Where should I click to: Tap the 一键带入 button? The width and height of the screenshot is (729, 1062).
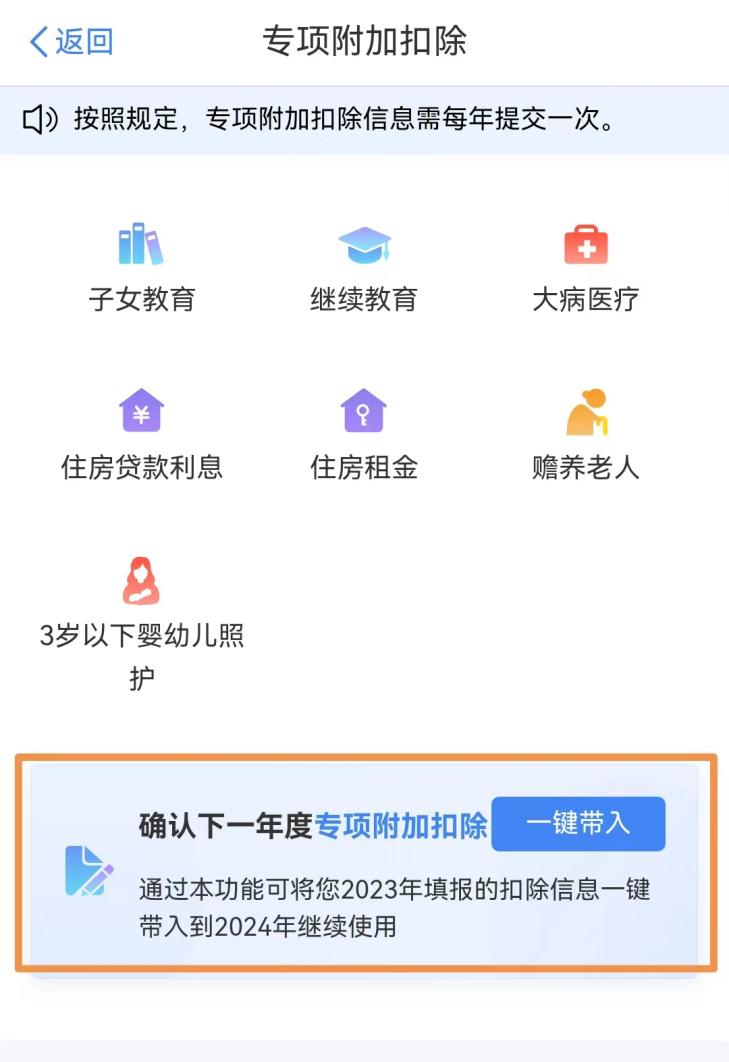click(x=578, y=824)
